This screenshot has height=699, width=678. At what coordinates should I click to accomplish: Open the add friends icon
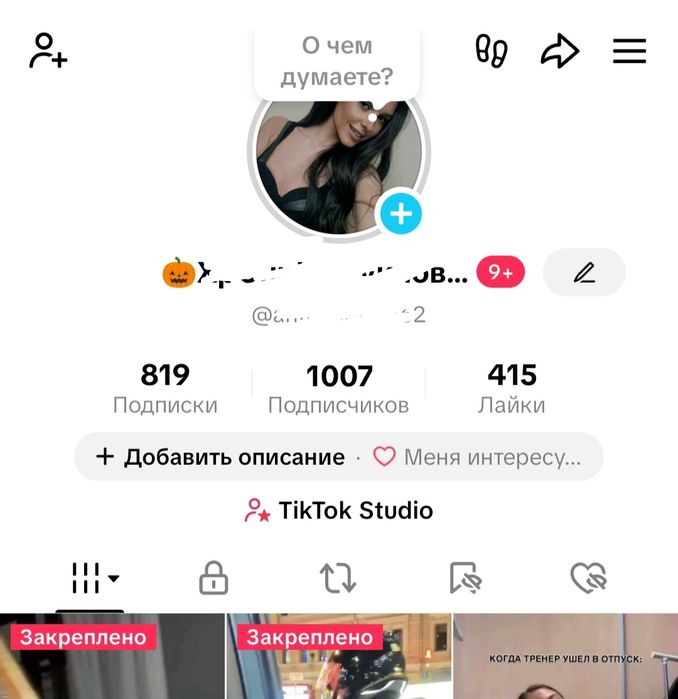(48, 50)
